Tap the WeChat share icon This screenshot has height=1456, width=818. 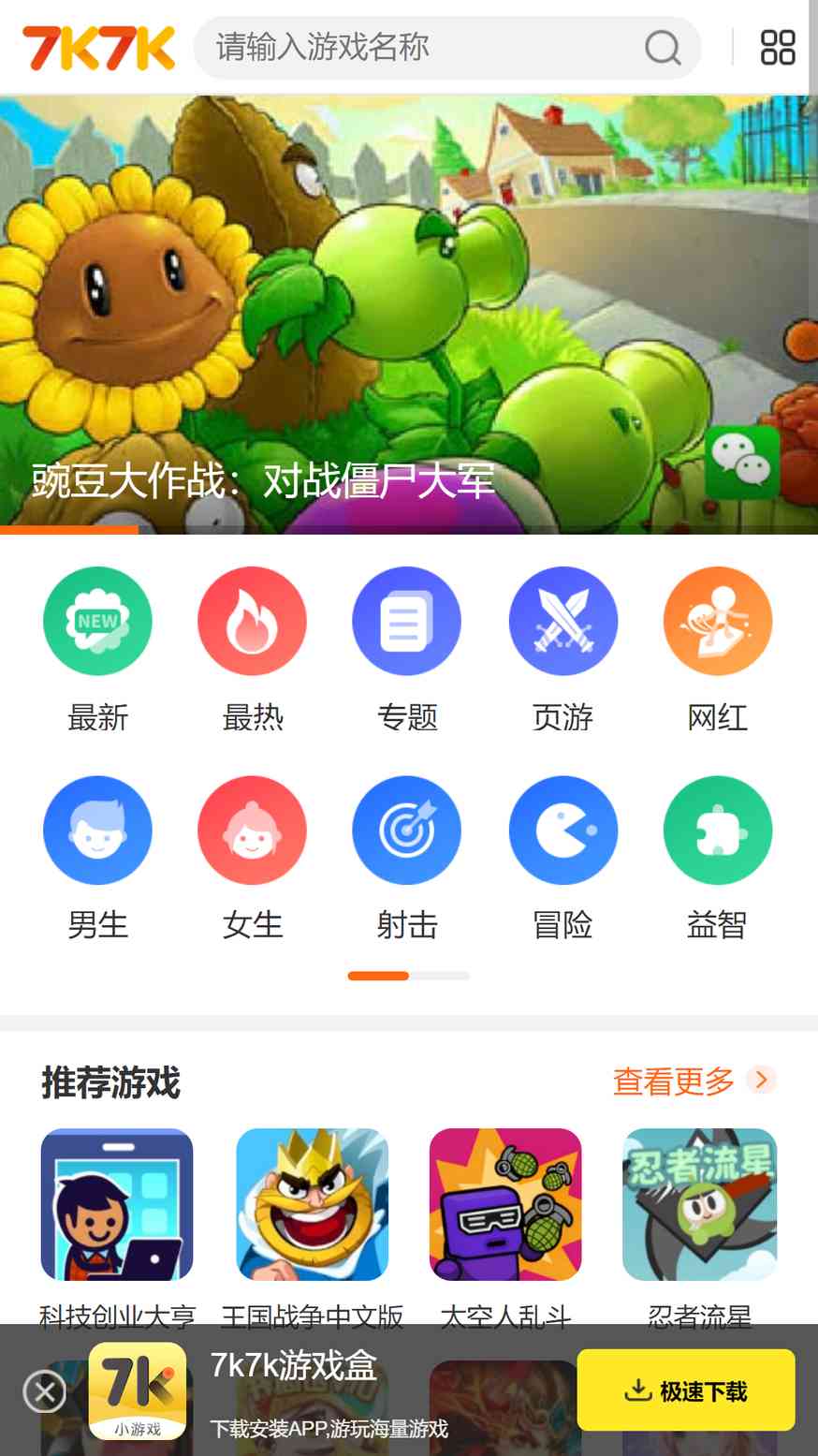[742, 463]
